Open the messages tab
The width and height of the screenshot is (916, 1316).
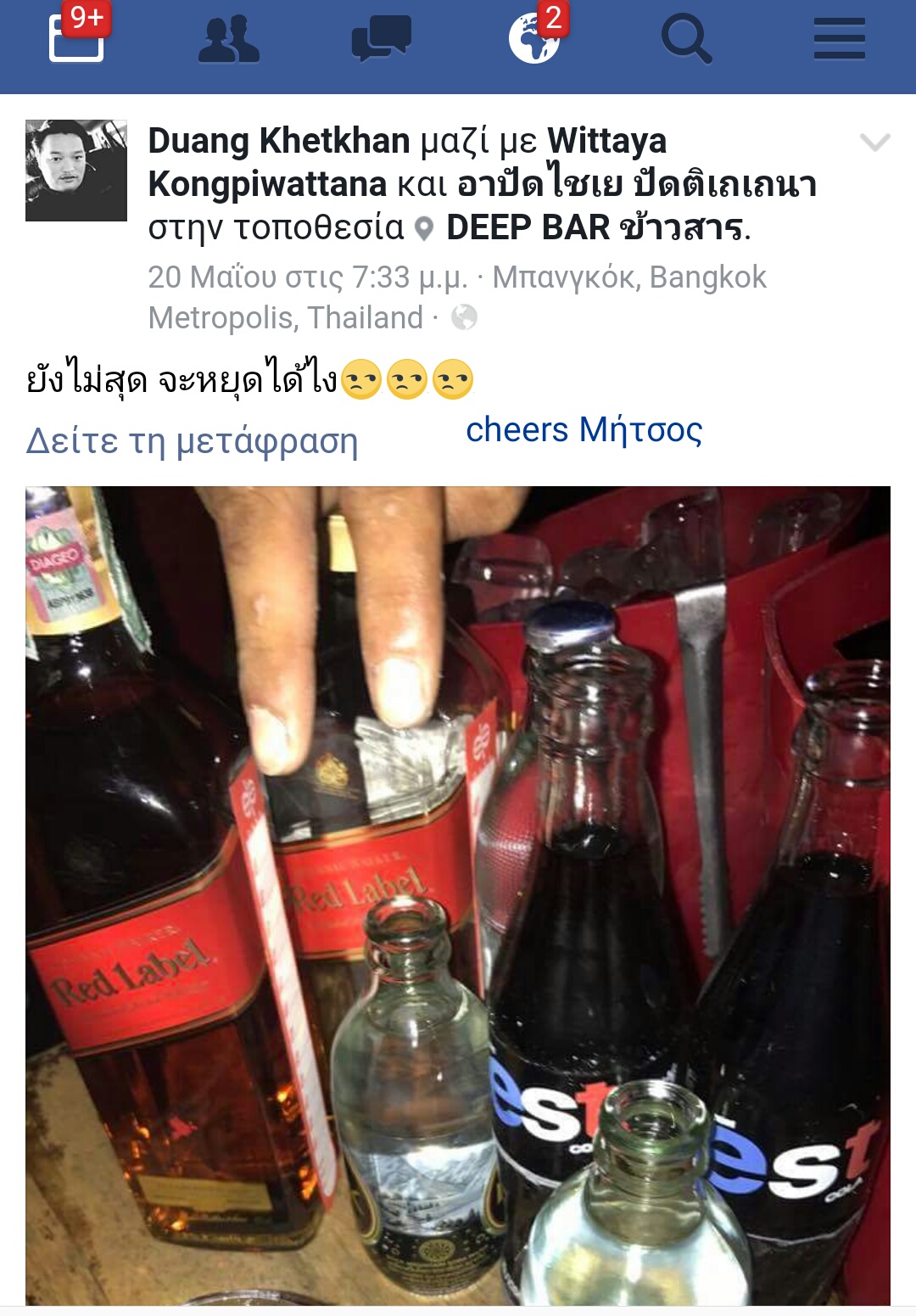tap(382, 39)
